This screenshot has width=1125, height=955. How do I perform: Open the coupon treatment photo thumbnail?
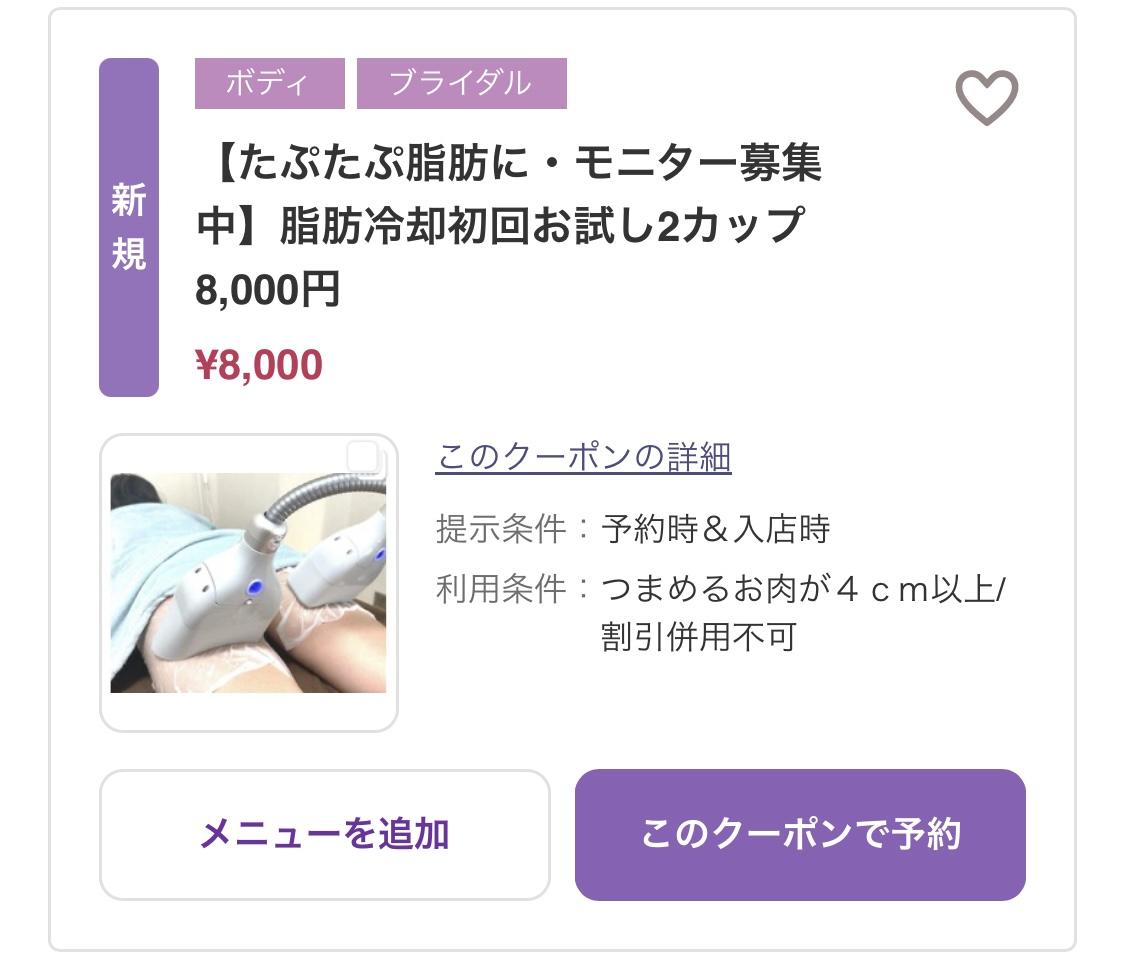249,583
